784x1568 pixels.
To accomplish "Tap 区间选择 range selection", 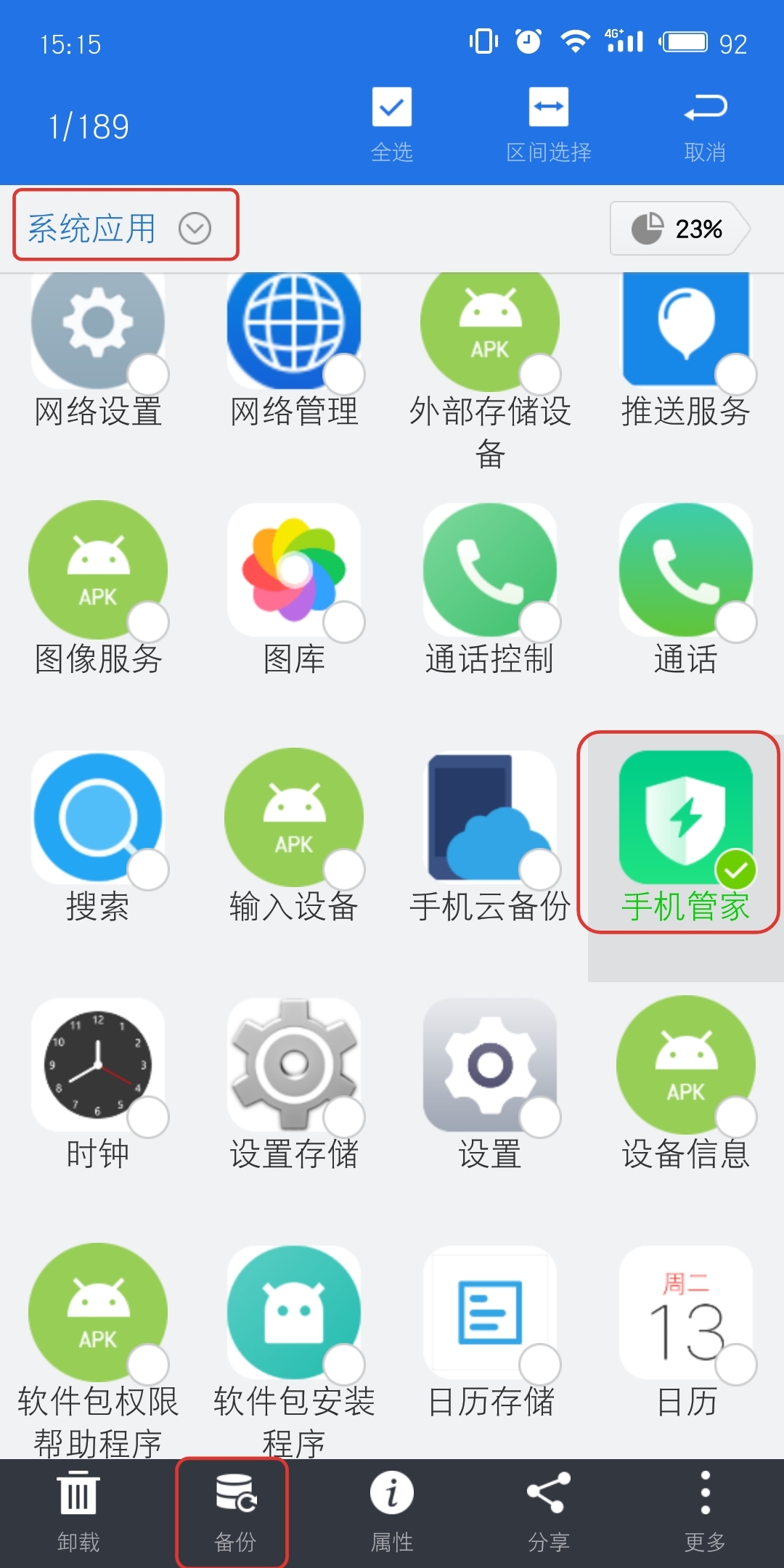I will click(548, 123).
